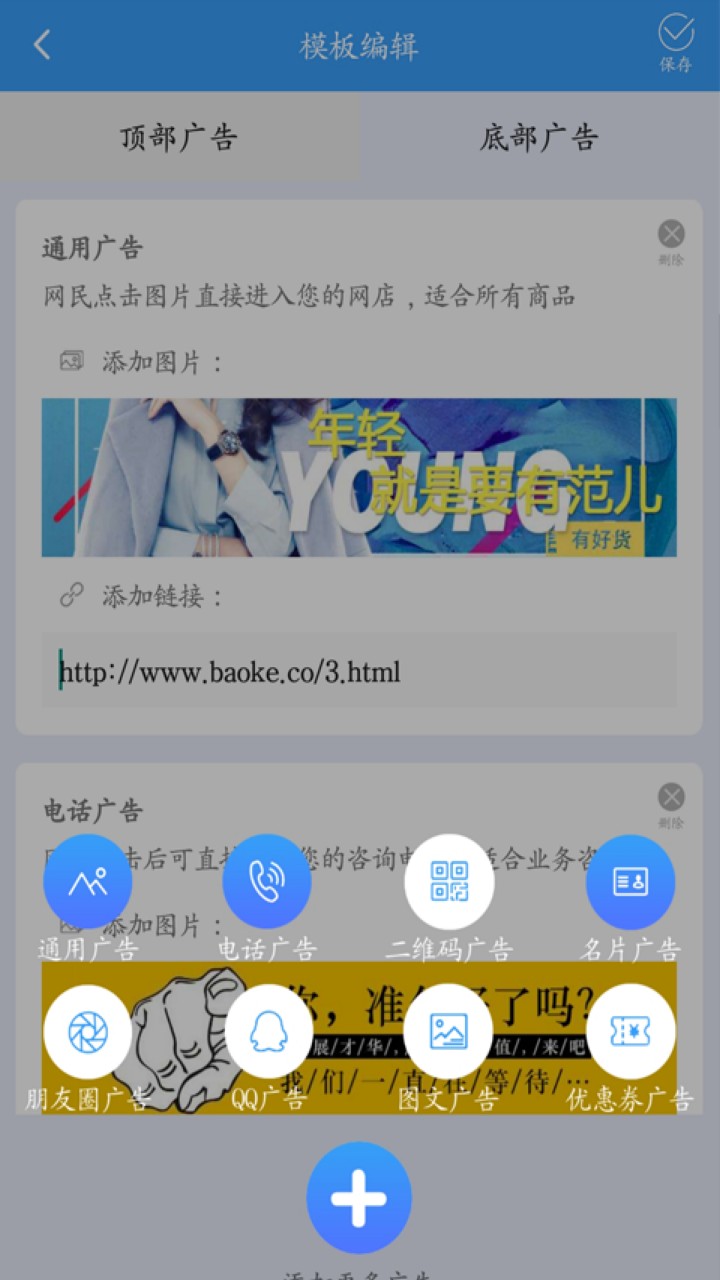
Task: Select the 朋友圈广告 option
Action: tap(88, 1031)
